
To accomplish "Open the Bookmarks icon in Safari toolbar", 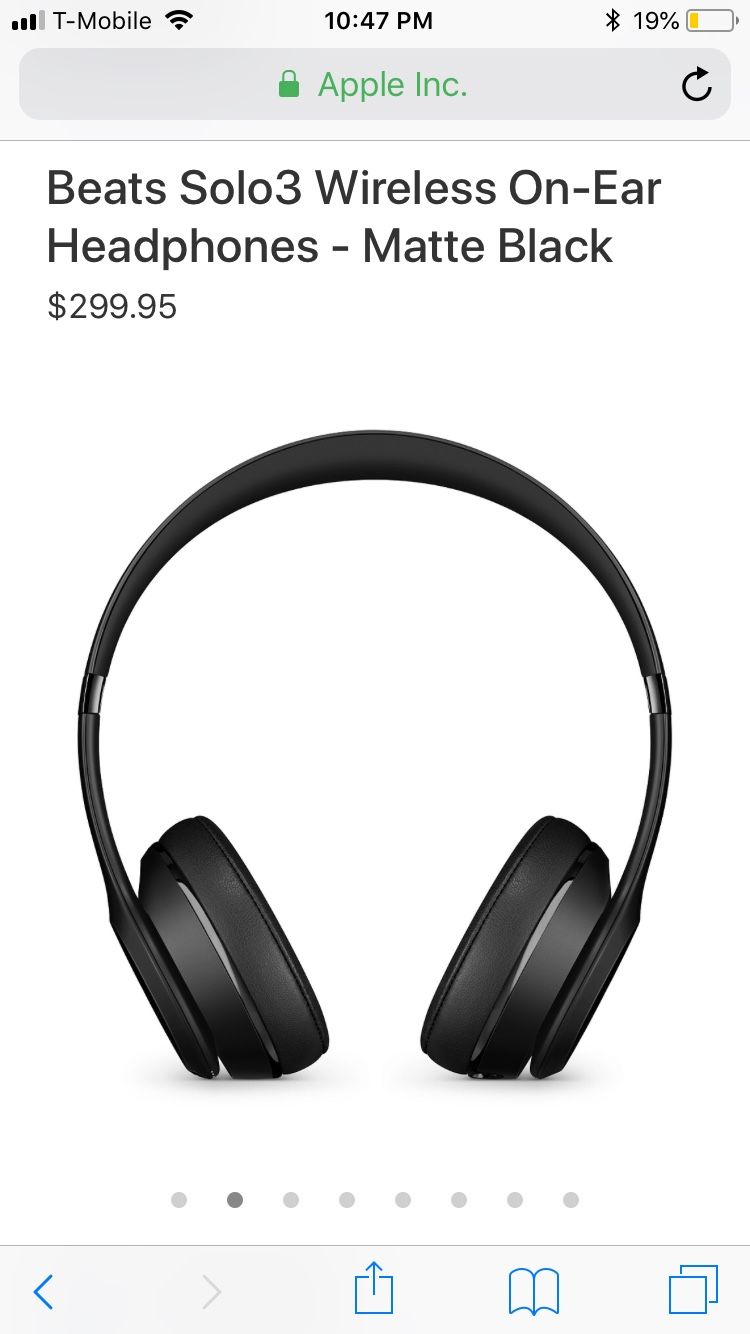I will tap(533, 1290).
